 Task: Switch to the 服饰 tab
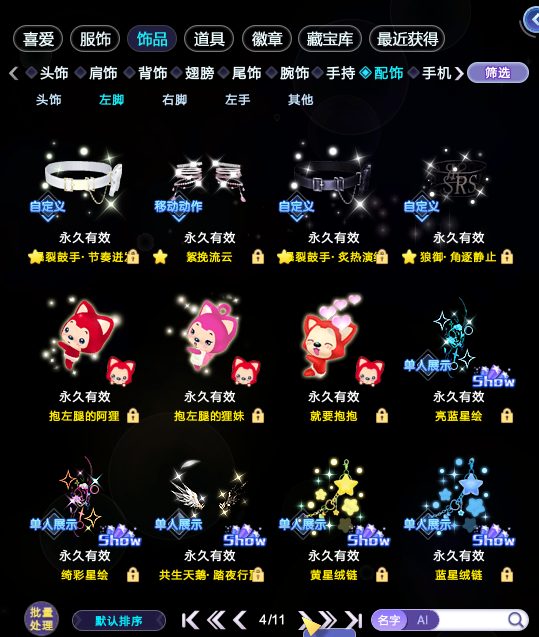pos(95,39)
